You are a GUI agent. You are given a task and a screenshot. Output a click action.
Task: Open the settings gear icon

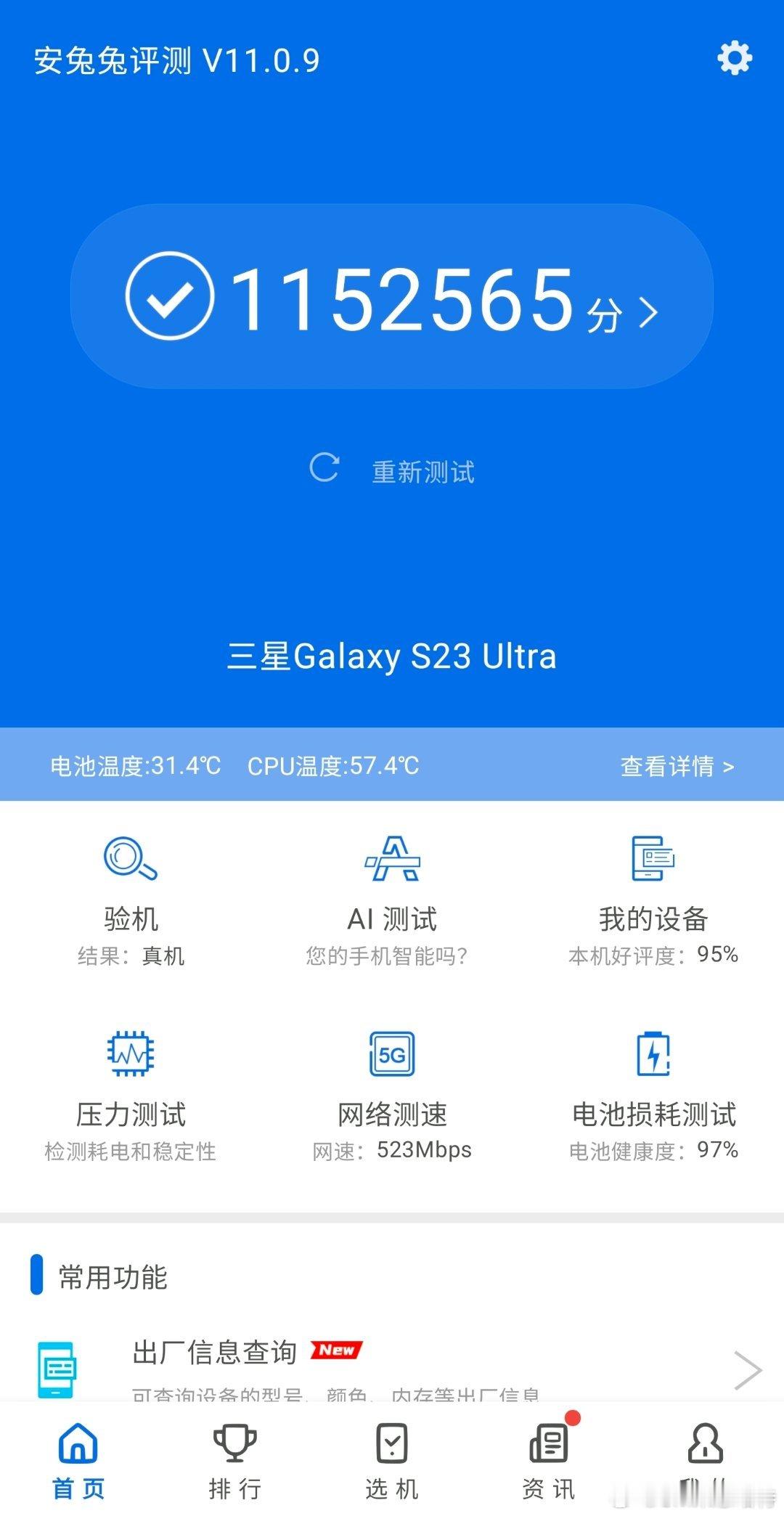pyautogui.click(x=735, y=58)
